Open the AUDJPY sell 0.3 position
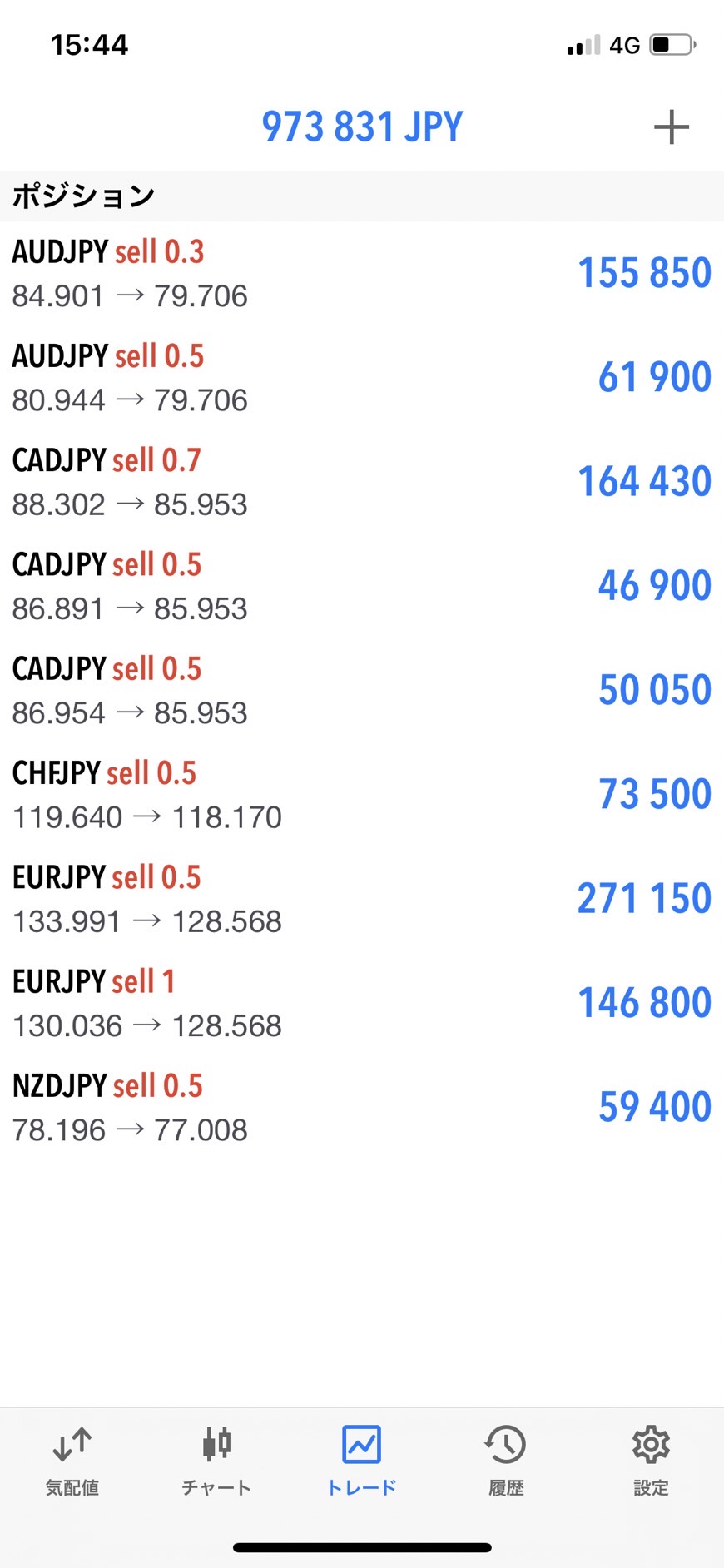Viewport: 724px width, 1568px height. click(361, 273)
